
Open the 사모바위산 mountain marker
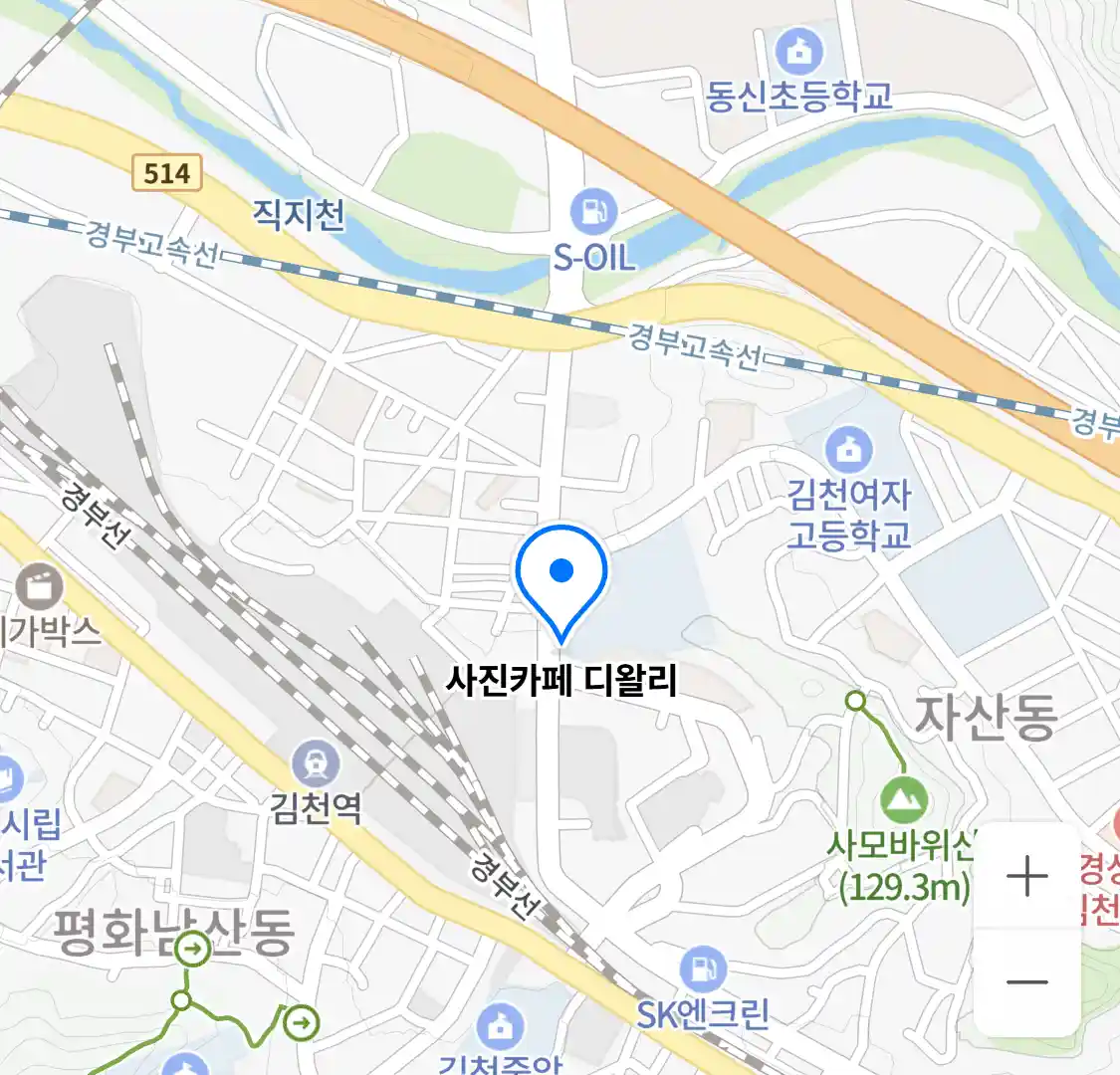point(903,799)
